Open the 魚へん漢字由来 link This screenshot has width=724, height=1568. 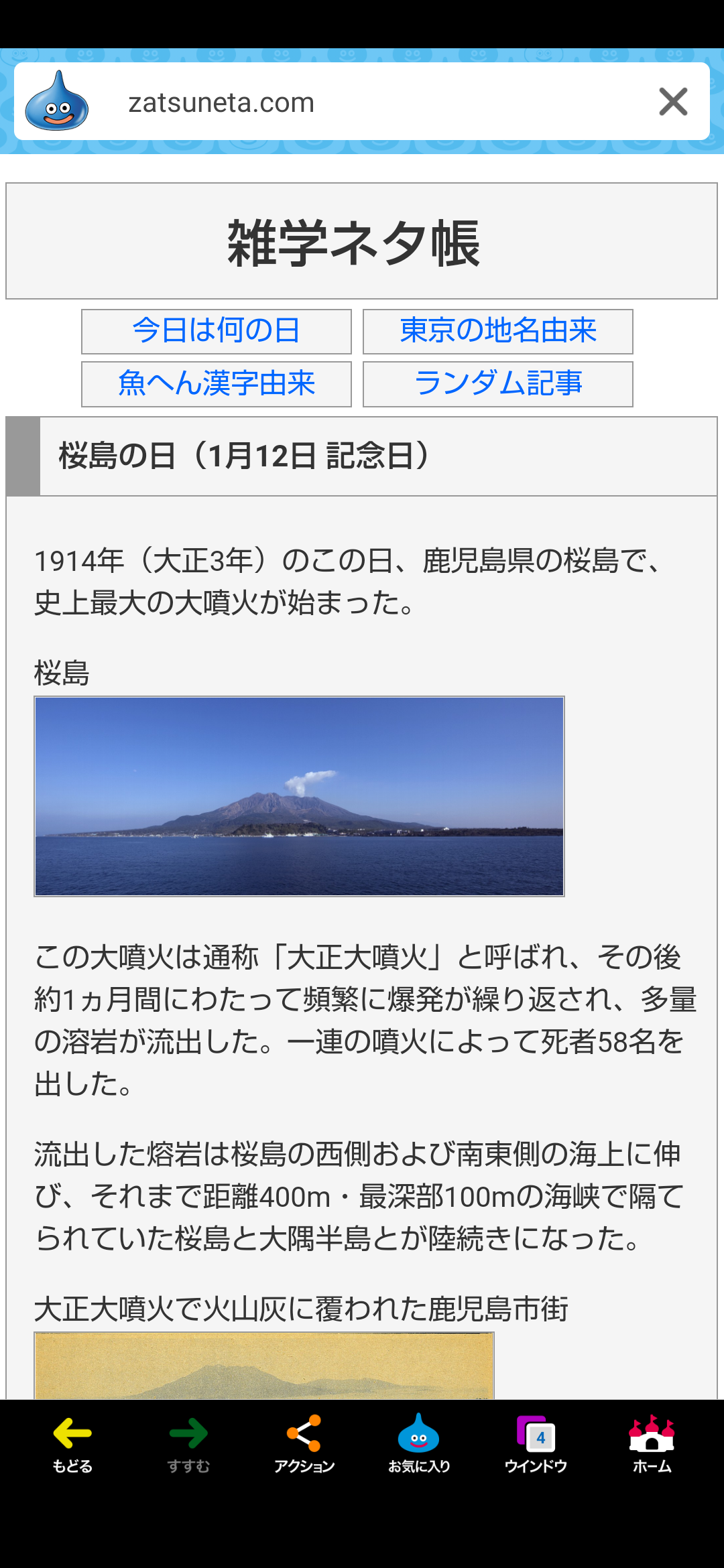(217, 384)
